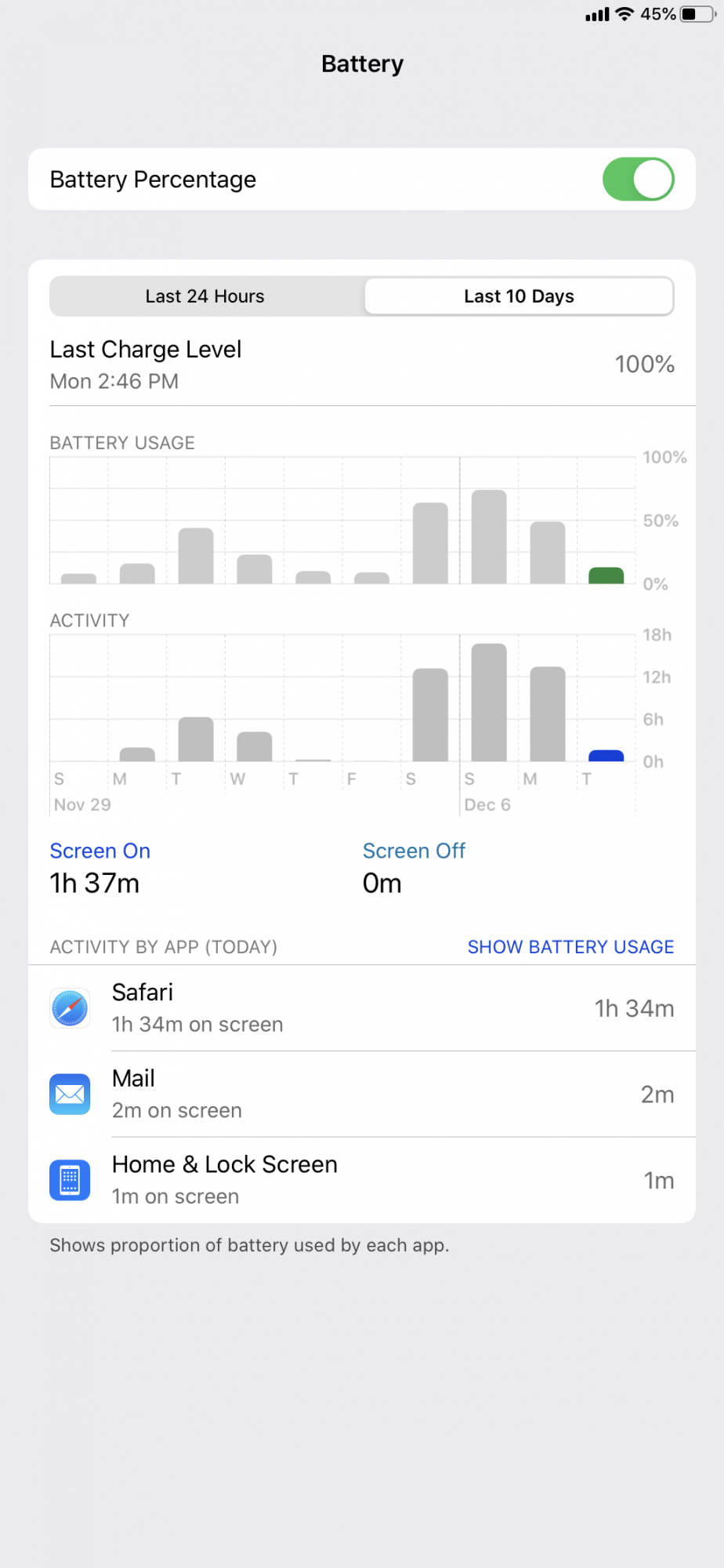Open Safari activity details row
Screen dimensions: 724x1568
point(362,1008)
